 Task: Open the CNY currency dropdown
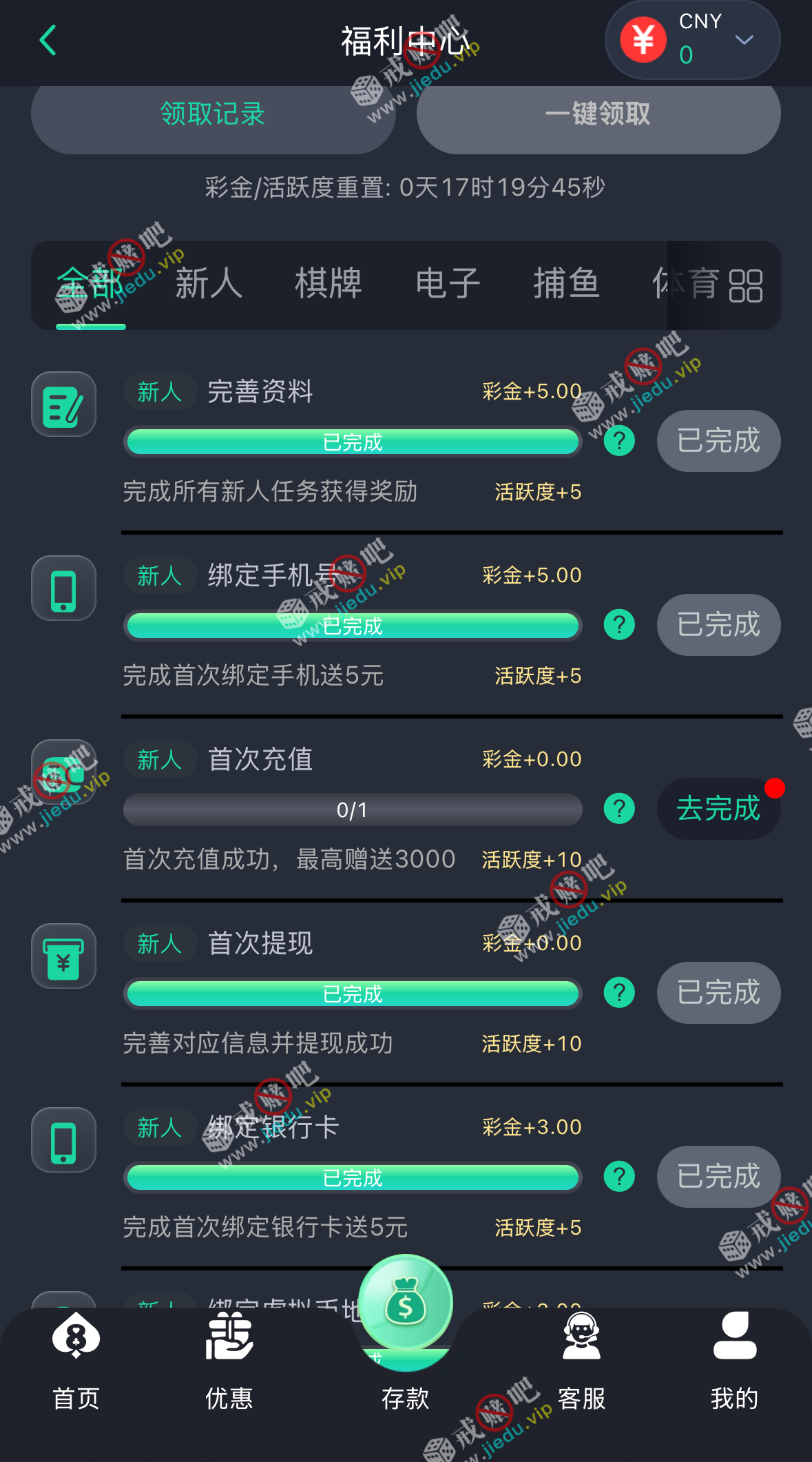click(743, 40)
